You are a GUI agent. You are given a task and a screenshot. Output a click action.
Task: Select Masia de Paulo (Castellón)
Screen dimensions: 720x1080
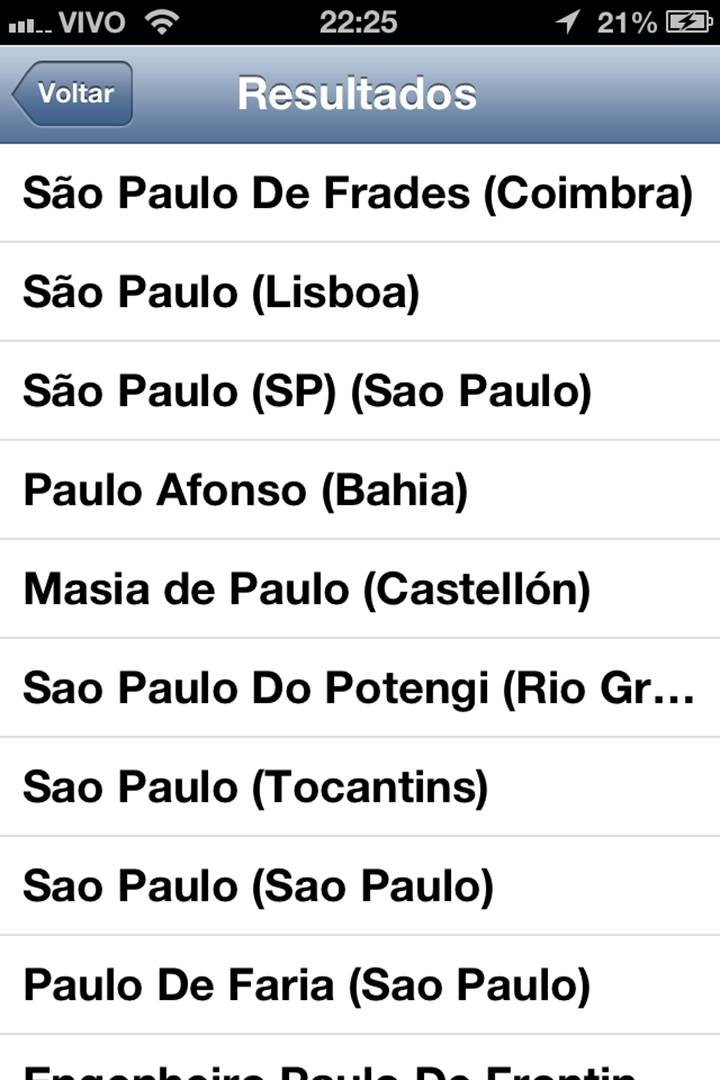(358, 589)
